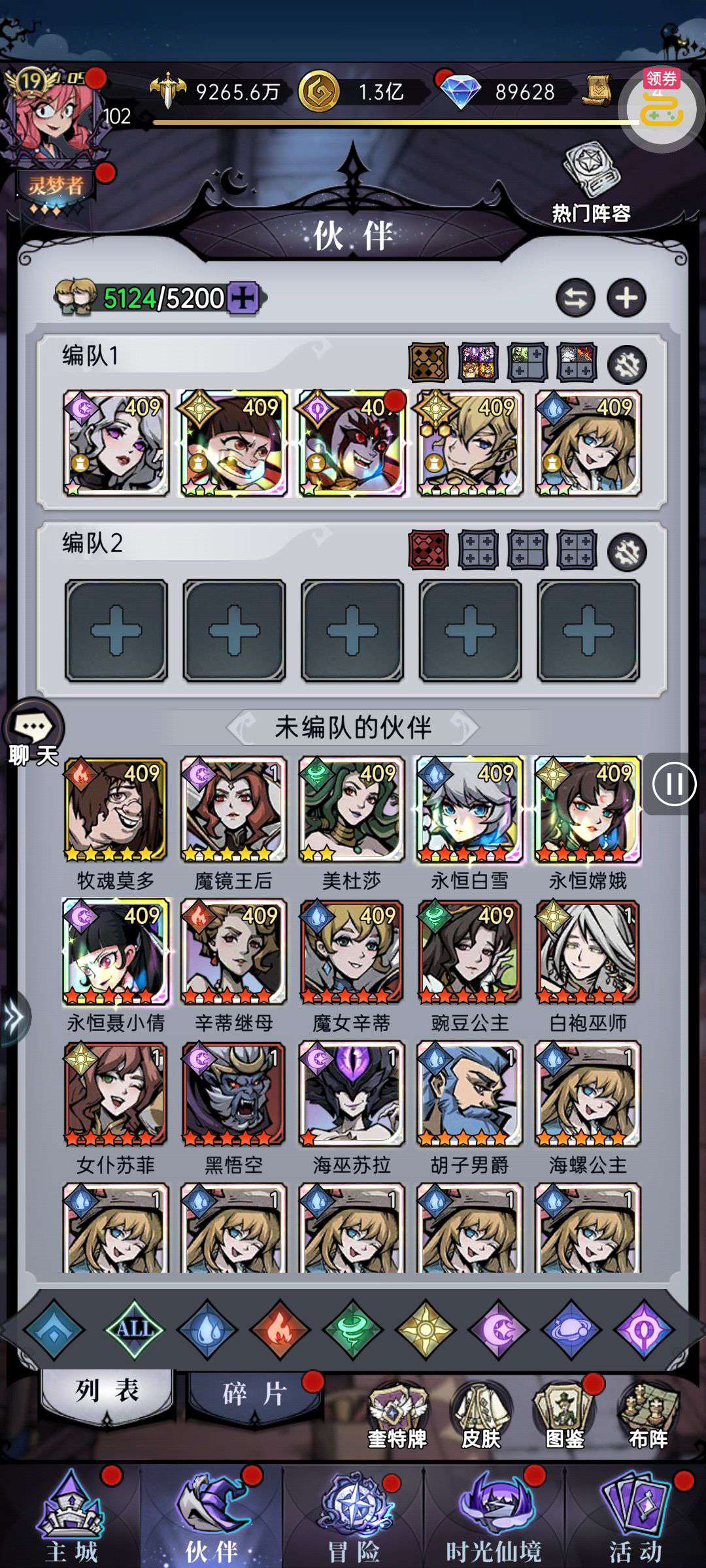
Task: Open the 图鉴 codex
Action: (564, 1416)
